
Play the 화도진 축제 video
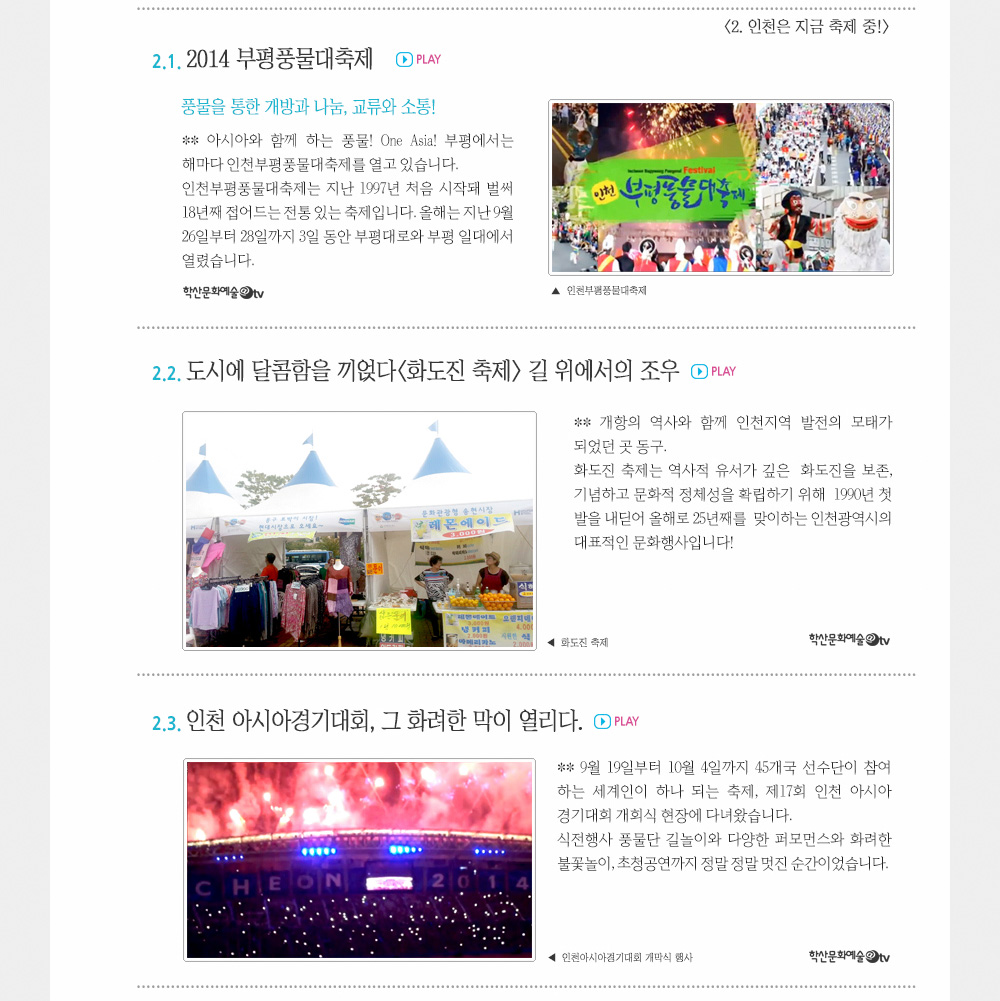click(x=713, y=371)
